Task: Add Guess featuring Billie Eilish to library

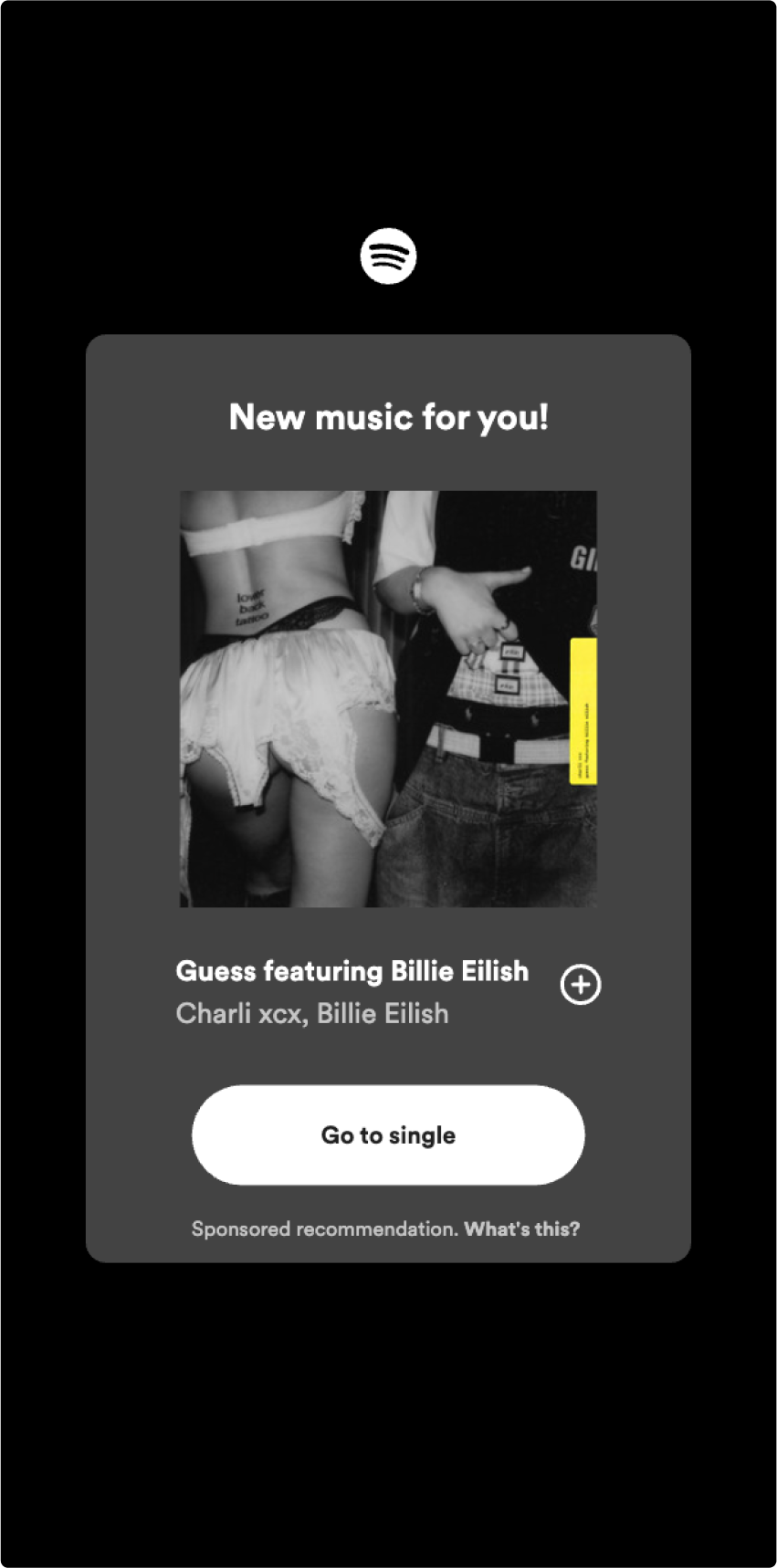Action: click(580, 985)
